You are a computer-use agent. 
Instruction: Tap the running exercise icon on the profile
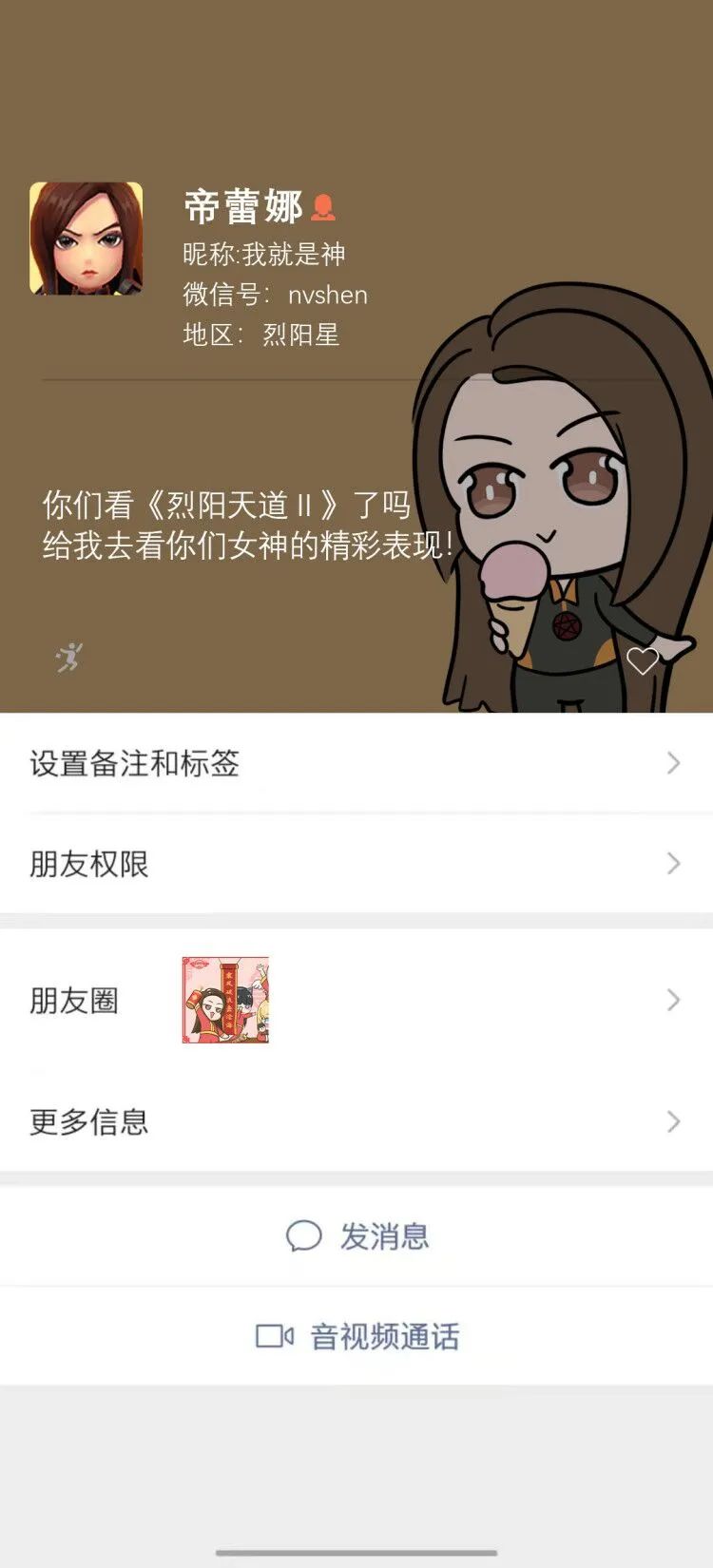[66, 658]
